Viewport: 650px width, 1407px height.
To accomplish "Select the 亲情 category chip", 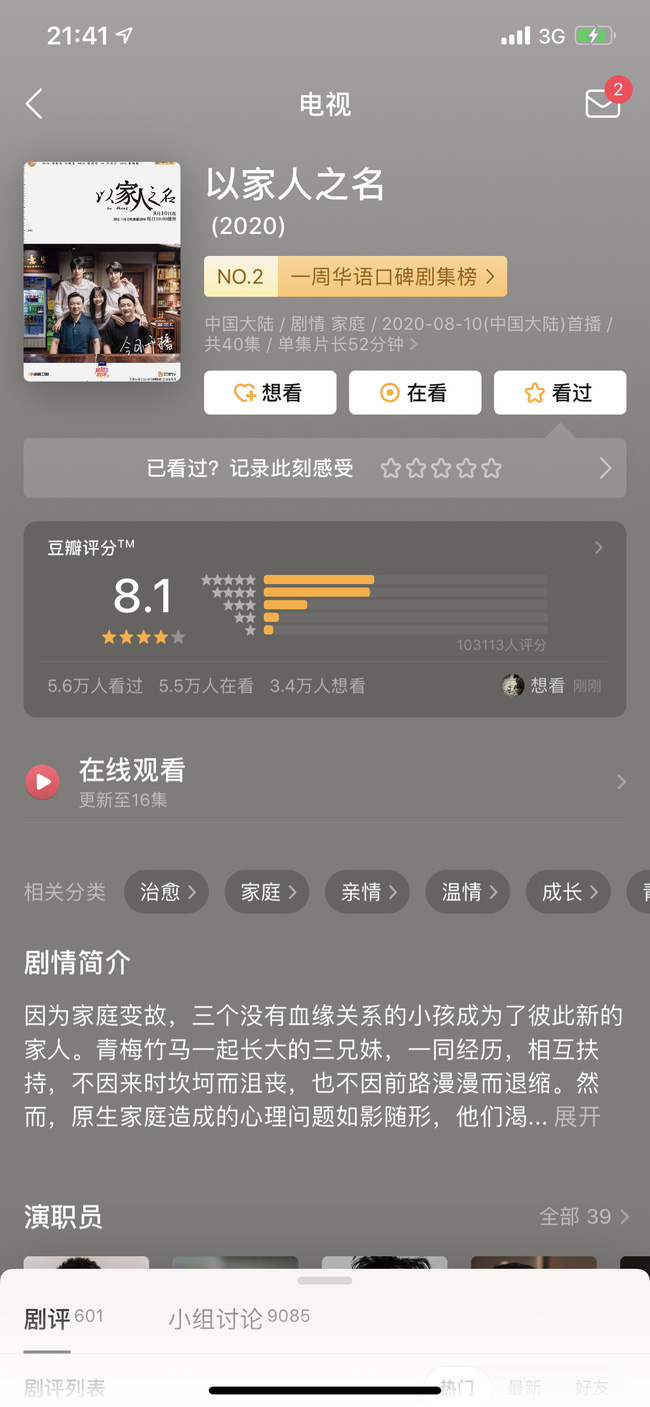I will 367,892.
